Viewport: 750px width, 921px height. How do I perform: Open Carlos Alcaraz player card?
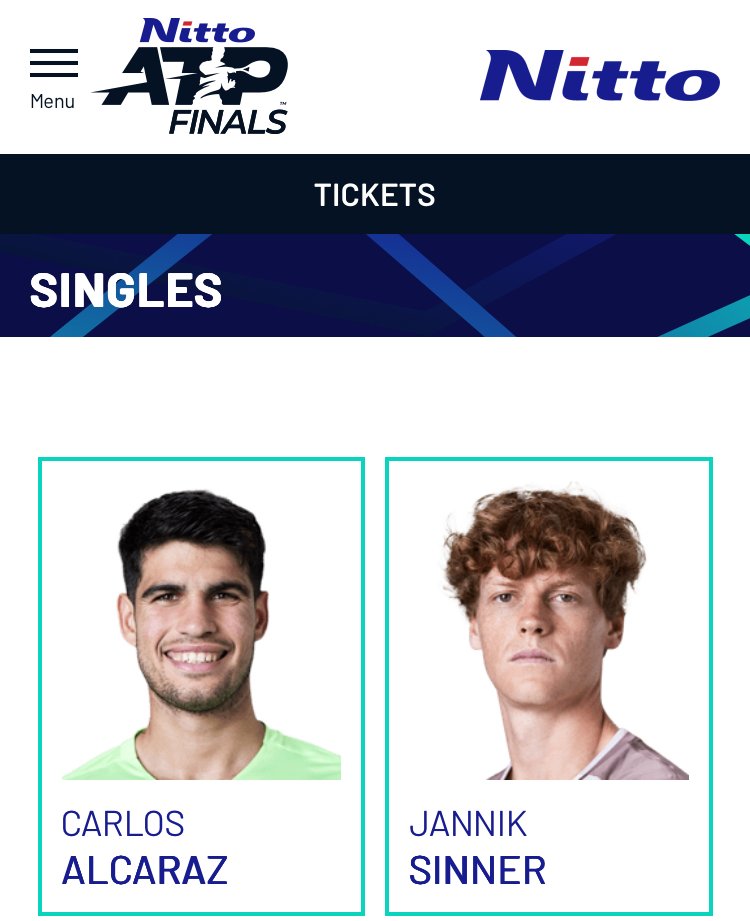click(x=201, y=685)
